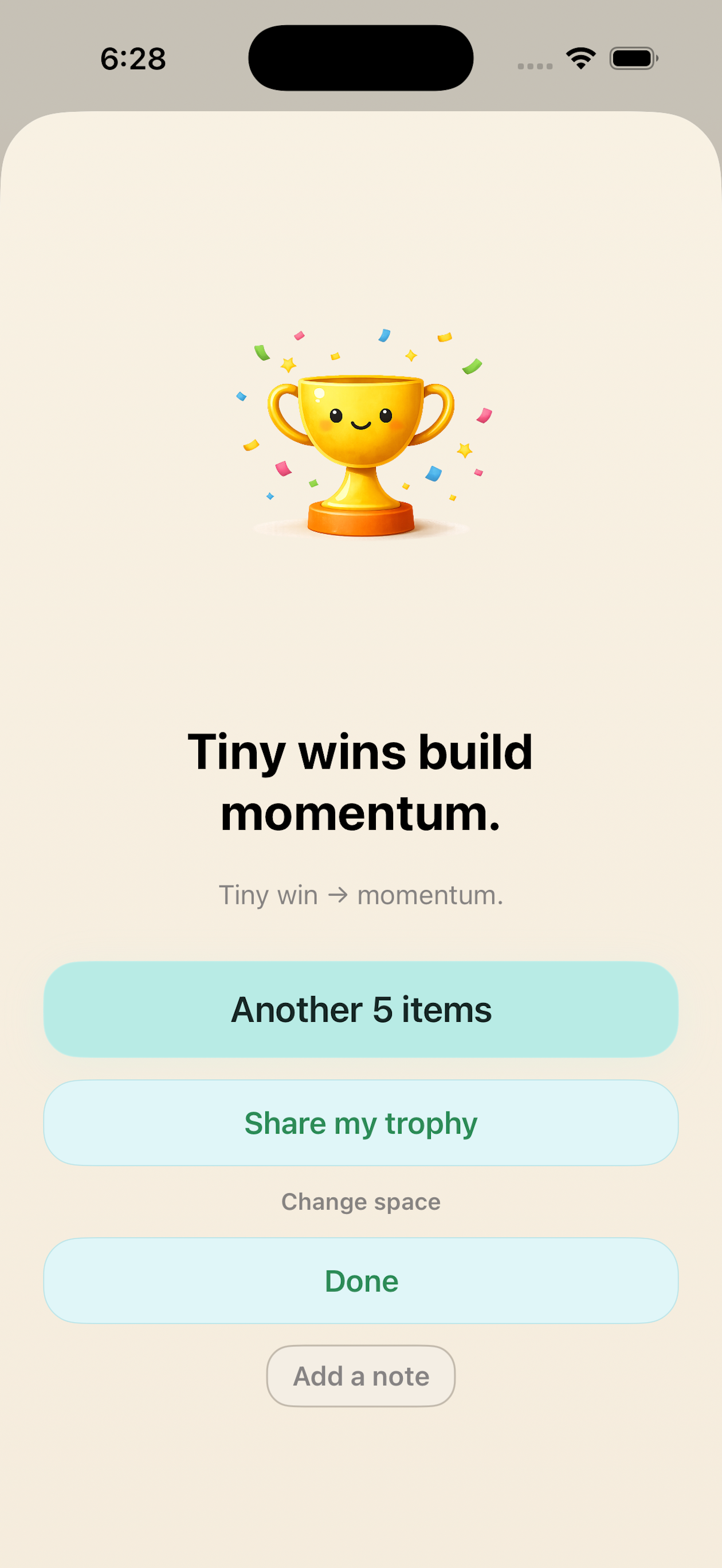Open "Add a note"
The image size is (722, 1568).
tap(361, 1375)
